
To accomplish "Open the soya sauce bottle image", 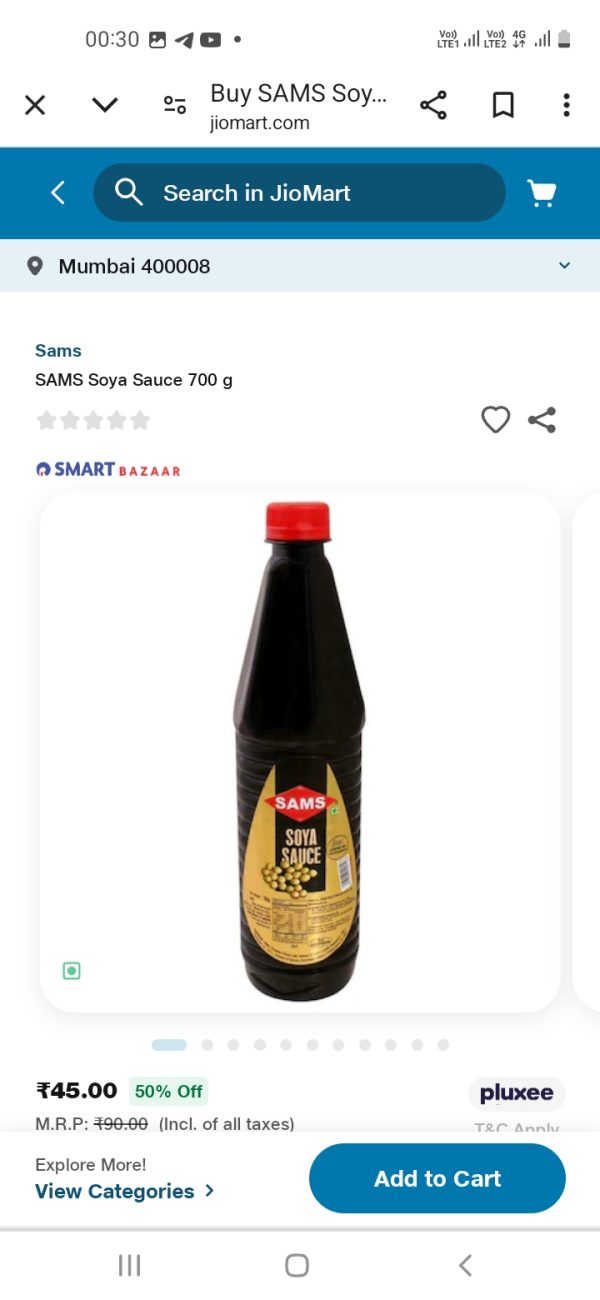I will (300, 752).
